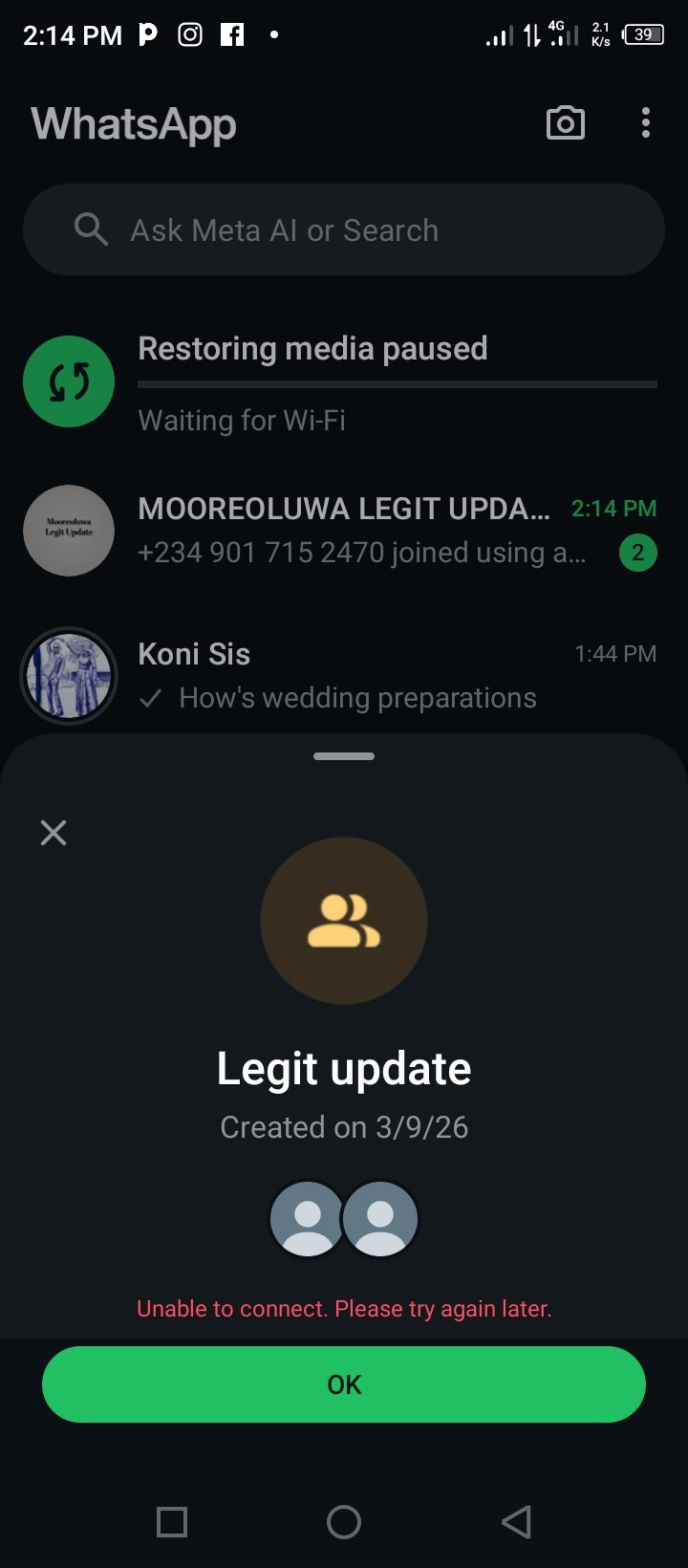The height and width of the screenshot is (1568, 688).
Task: Open the three-dot overflow menu
Action: [646, 123]
